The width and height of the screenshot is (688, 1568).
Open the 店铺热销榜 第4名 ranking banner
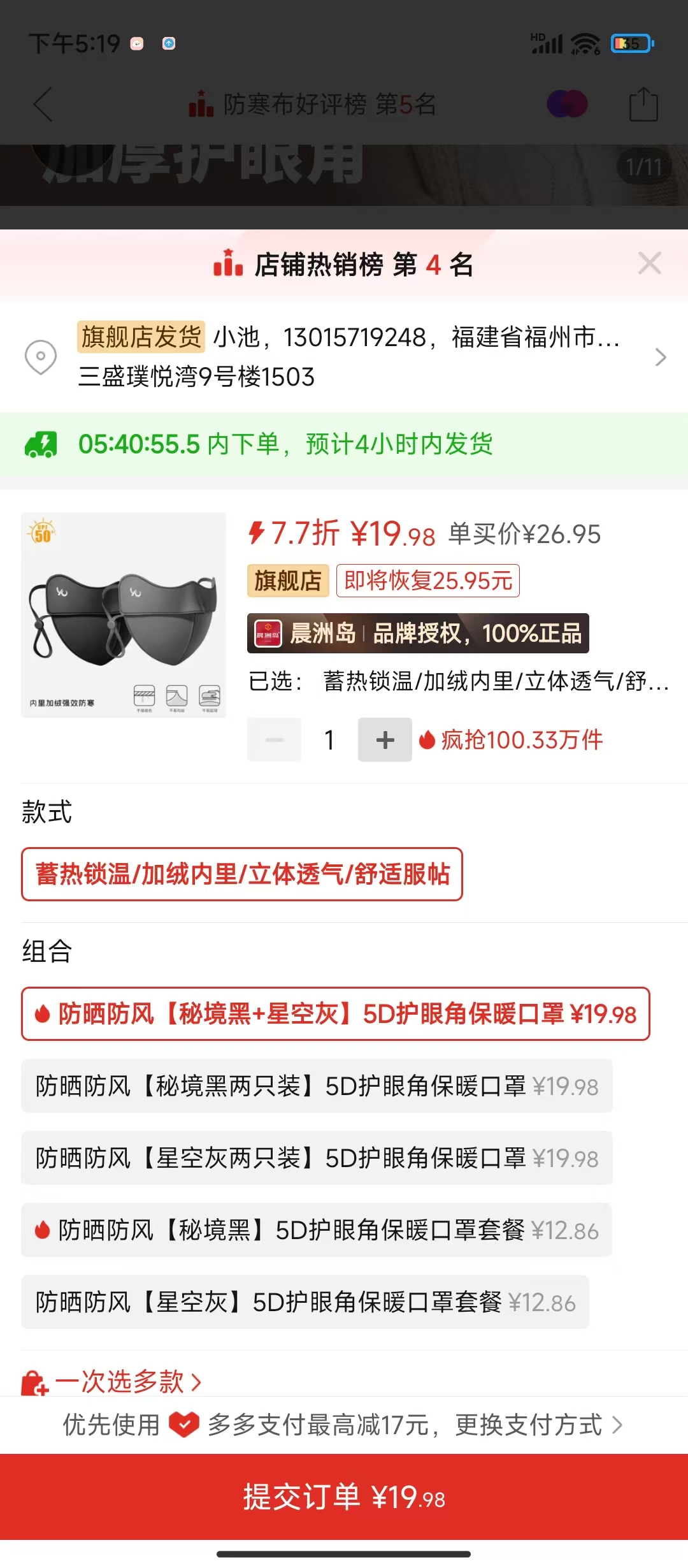click(344, 265)
